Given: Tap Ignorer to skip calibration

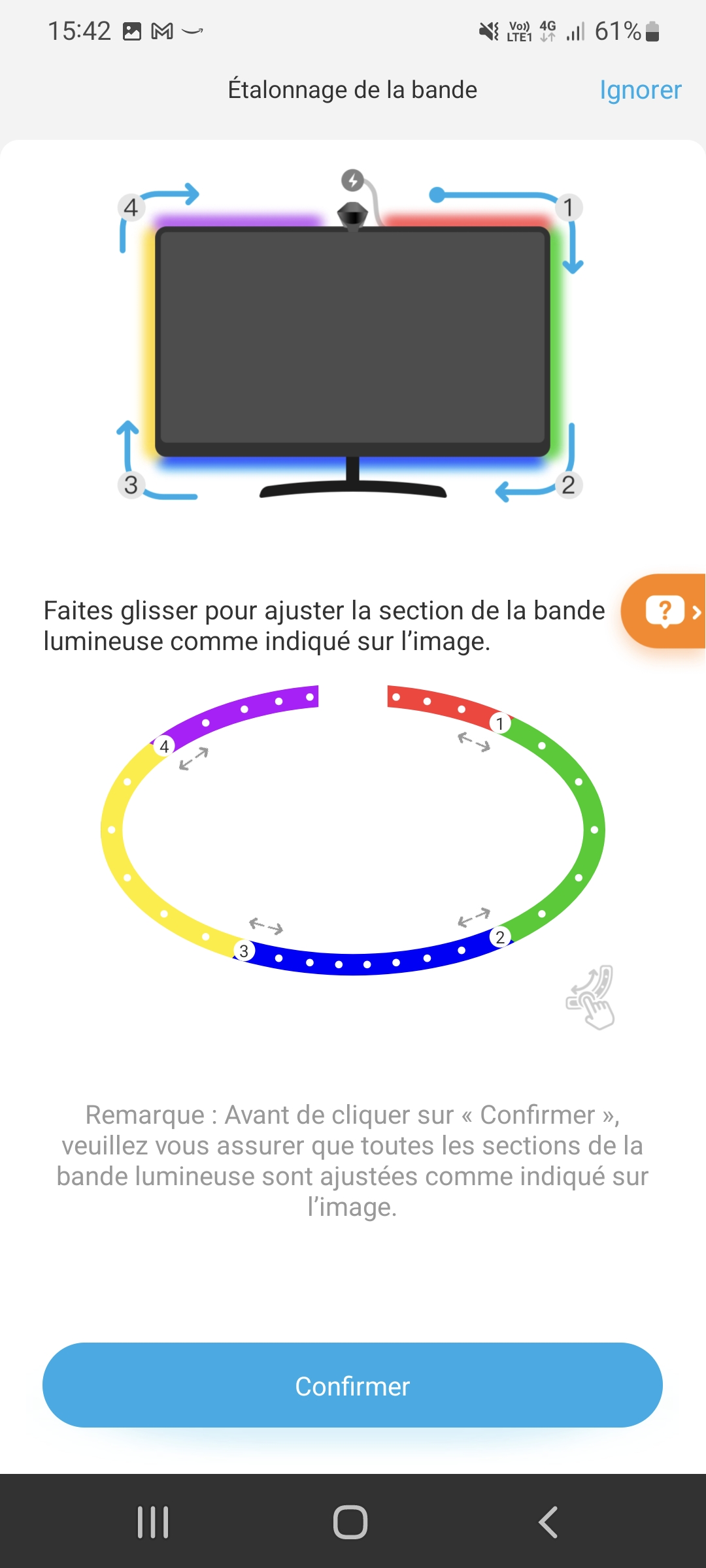Looking at the screenshot, I should [x=640, y=90].
